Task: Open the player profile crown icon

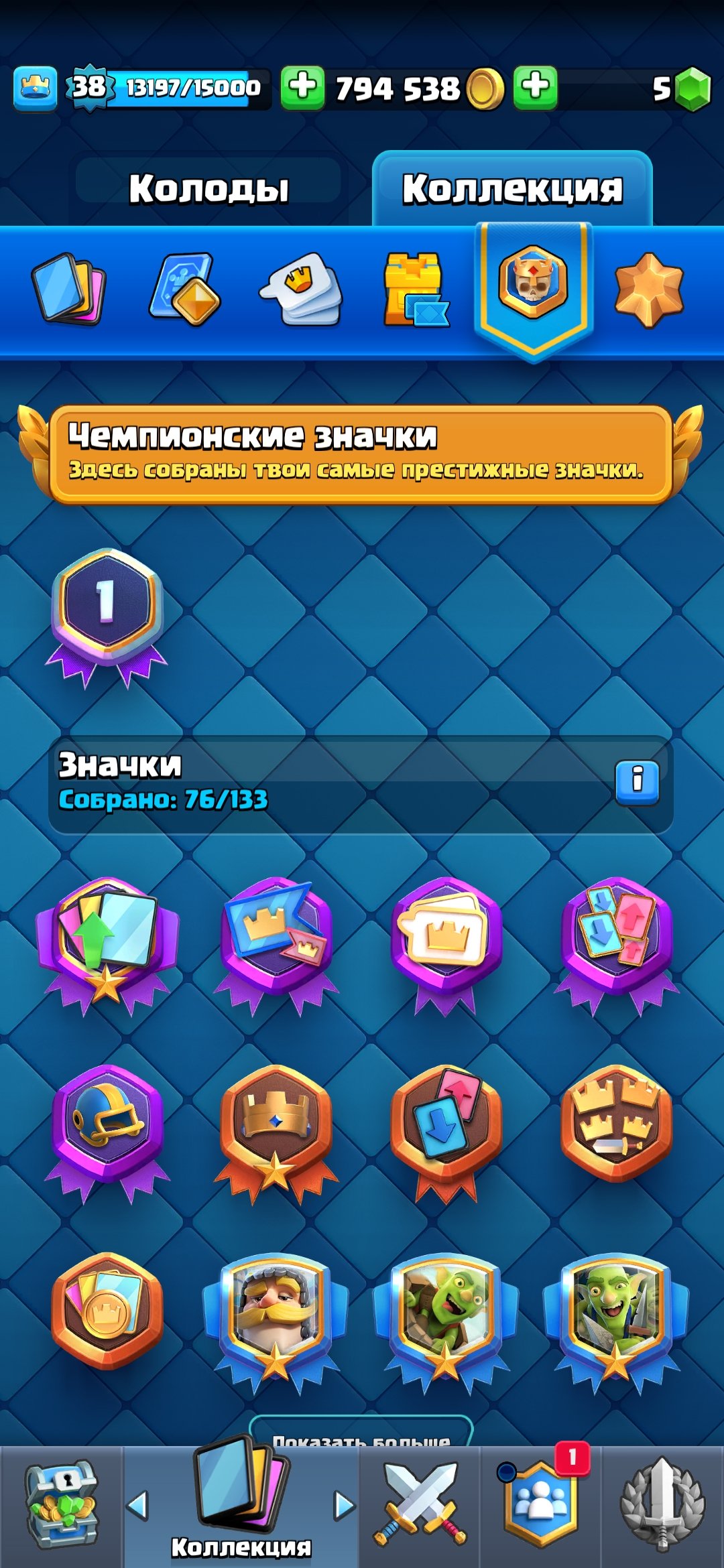Action: [x=36, y=88]
